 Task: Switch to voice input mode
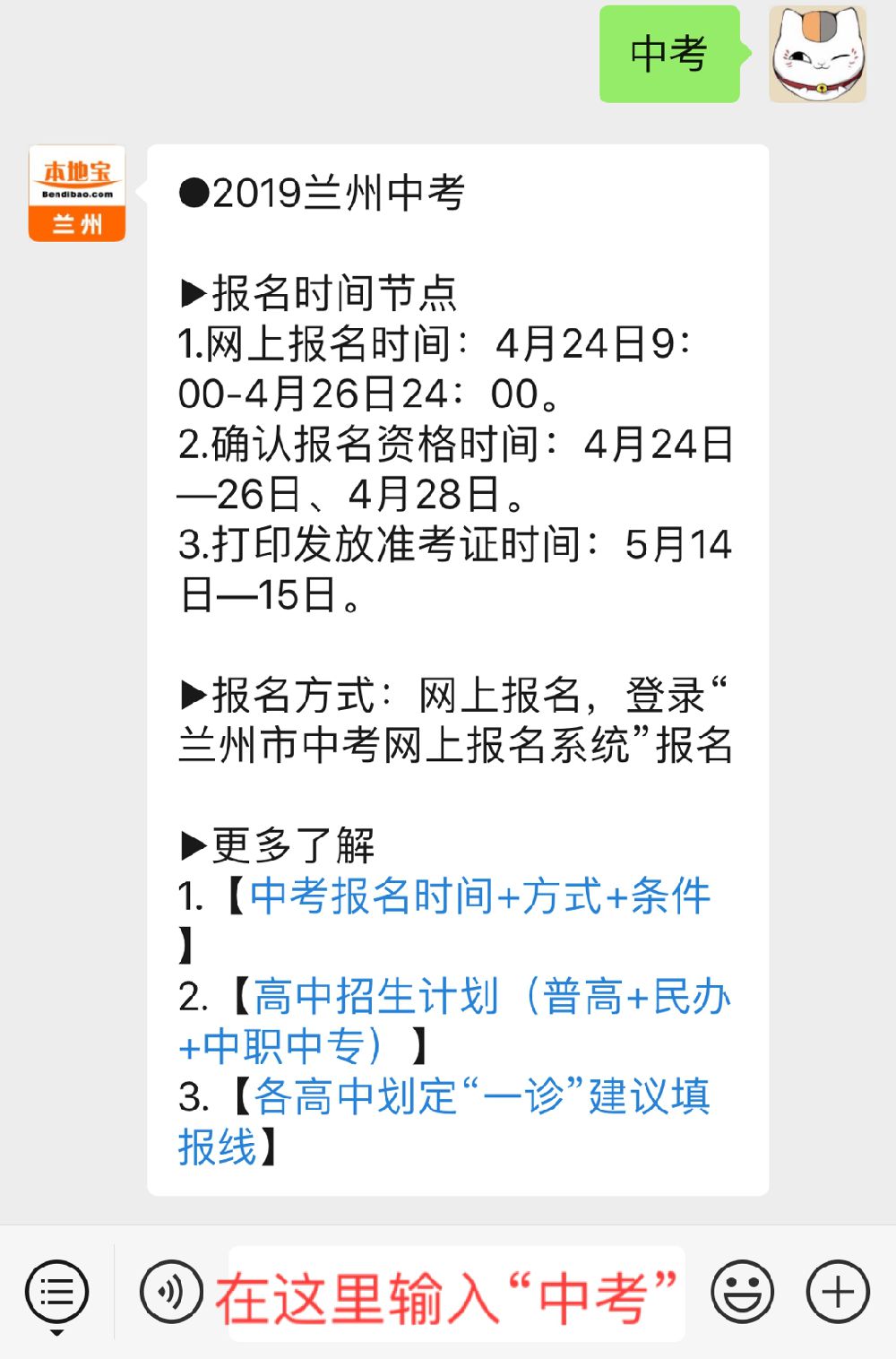point(170,1293)
